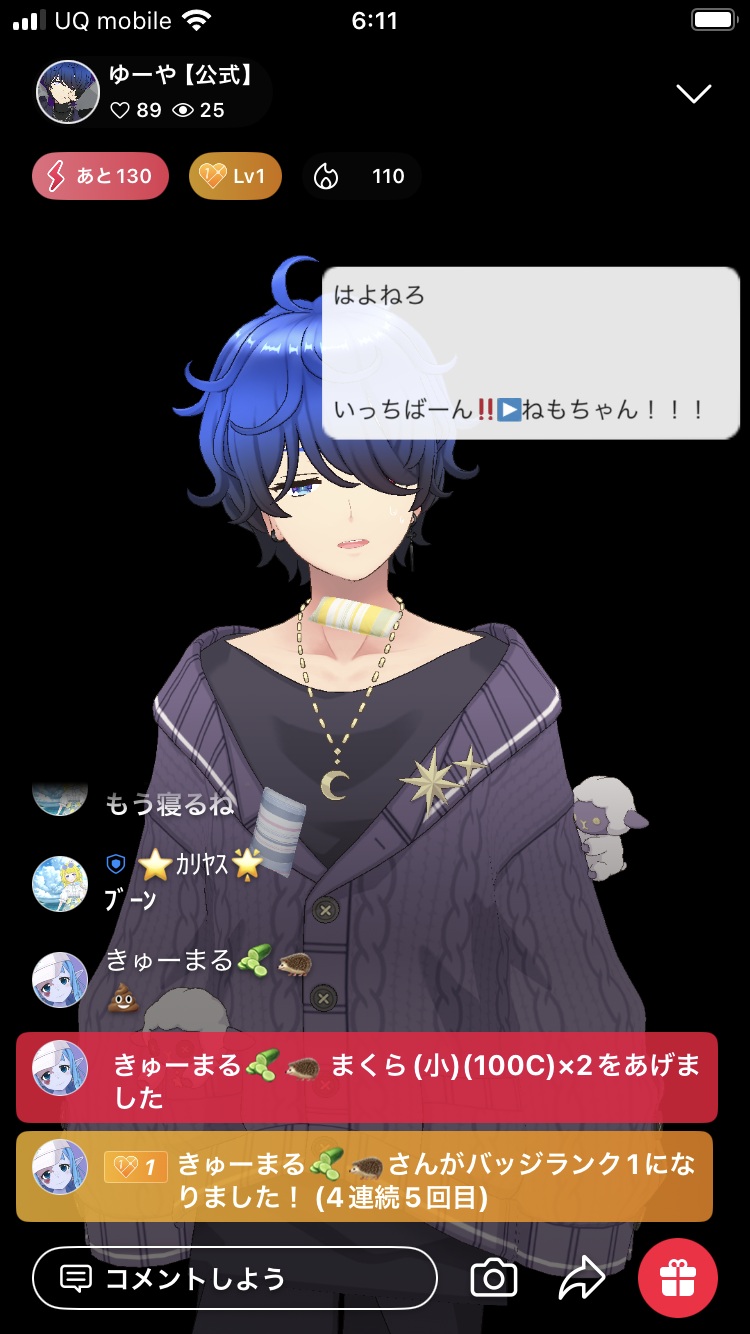Tap きゅーまる's poop emoji comment

click(x=122, y=998)
